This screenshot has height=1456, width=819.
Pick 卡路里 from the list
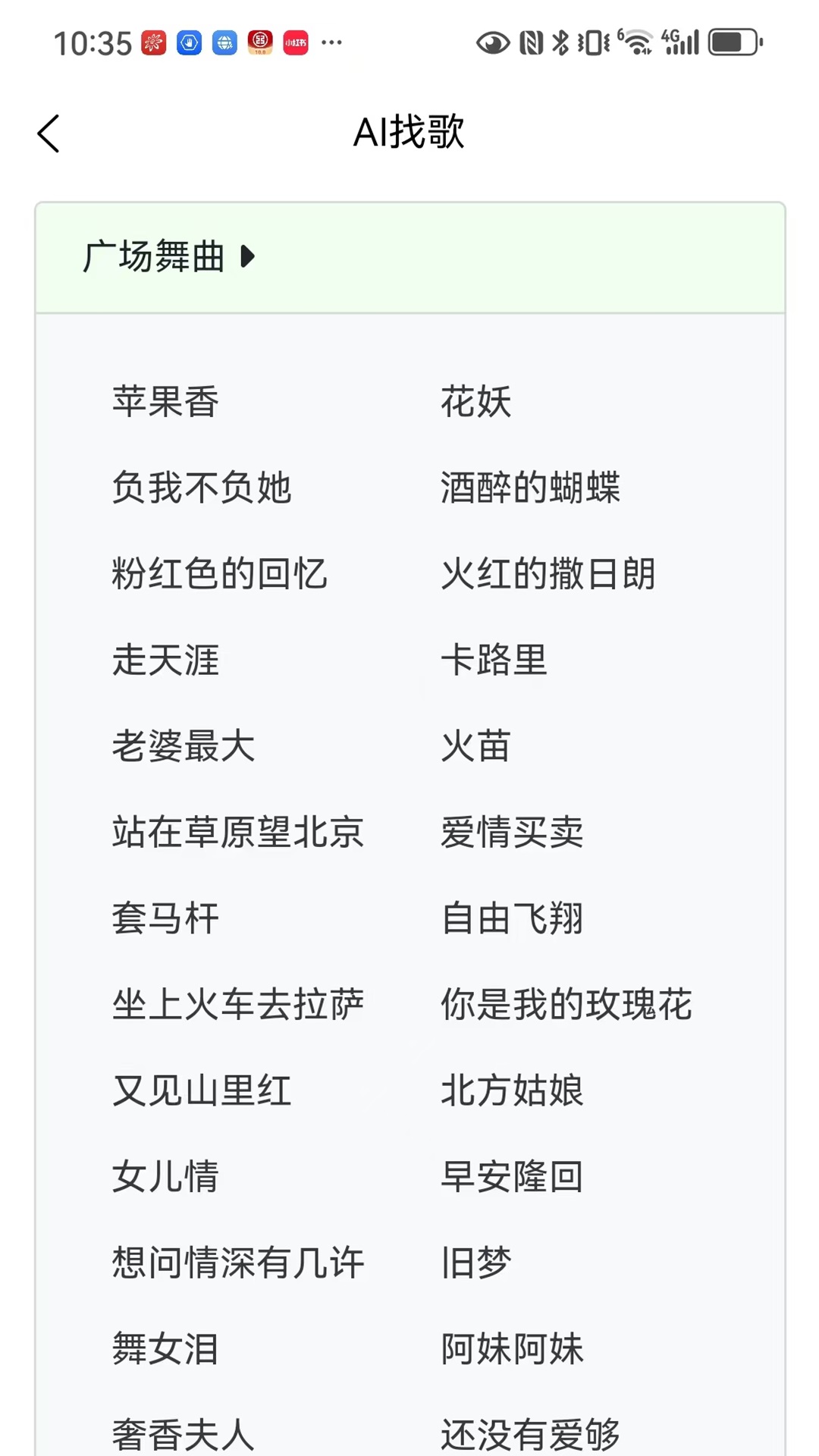[x=494, y=661]
